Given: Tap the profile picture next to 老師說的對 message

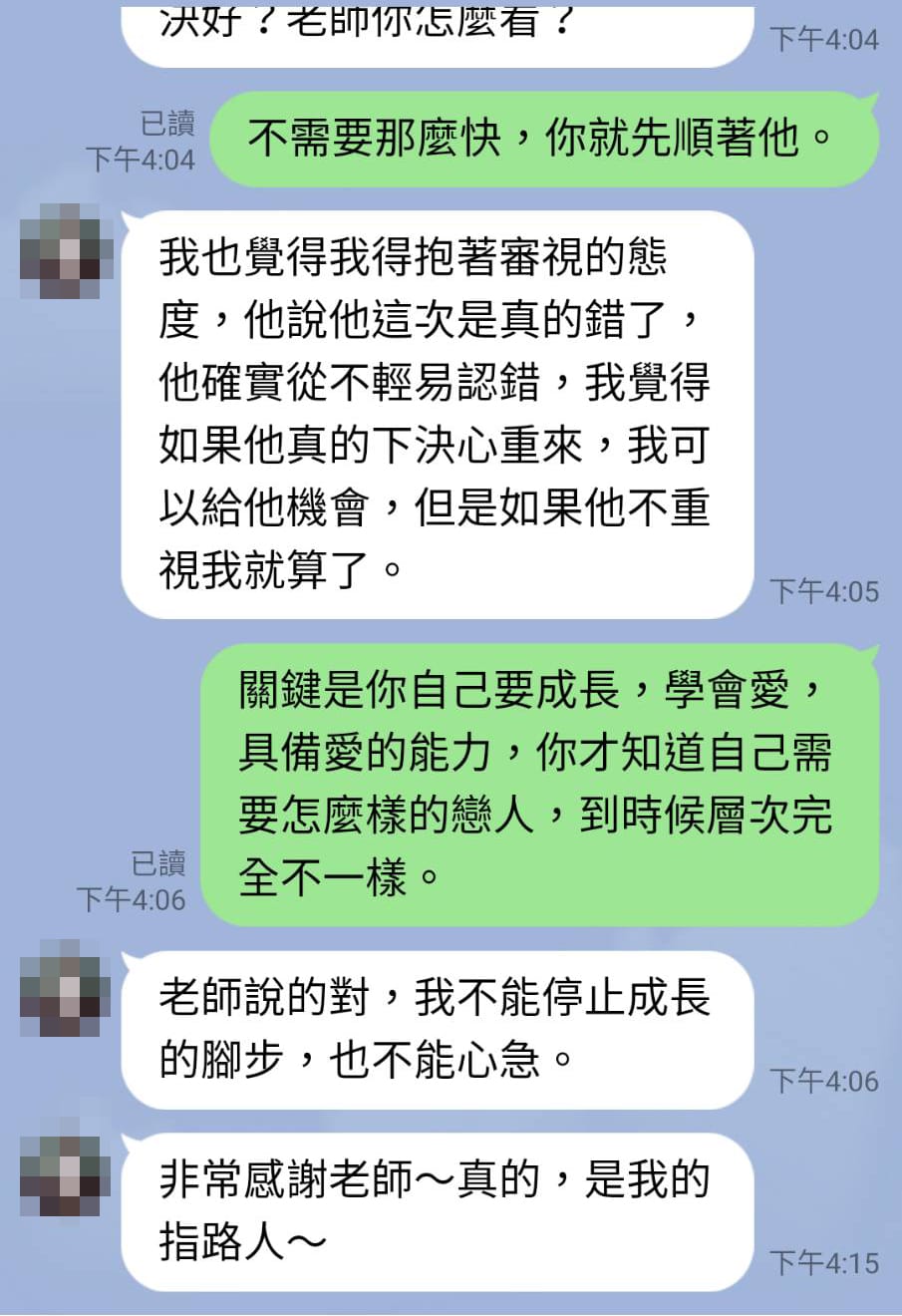Looking at the screenshot, I should click(x=66, y=987).
